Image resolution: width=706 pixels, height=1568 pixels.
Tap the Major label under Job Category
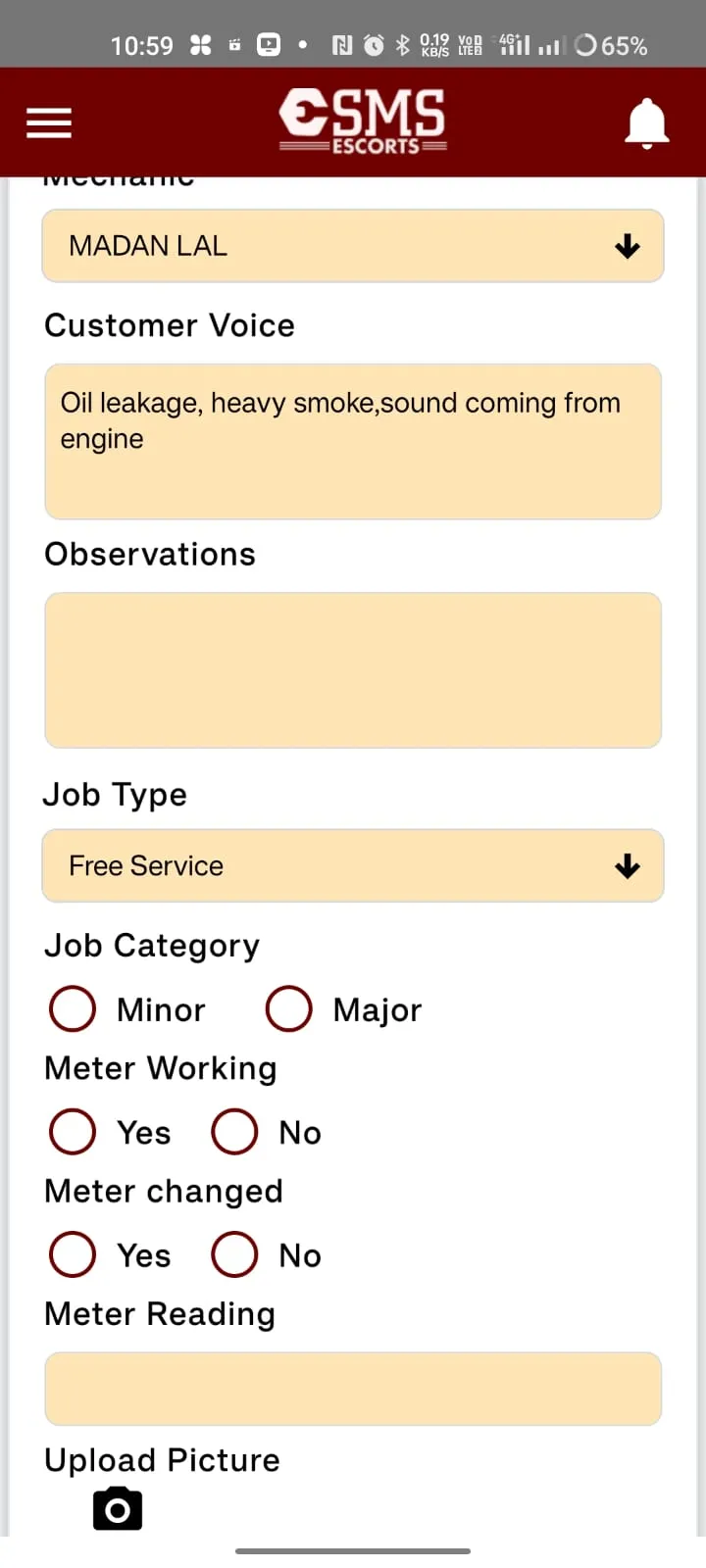point(378,1008)
